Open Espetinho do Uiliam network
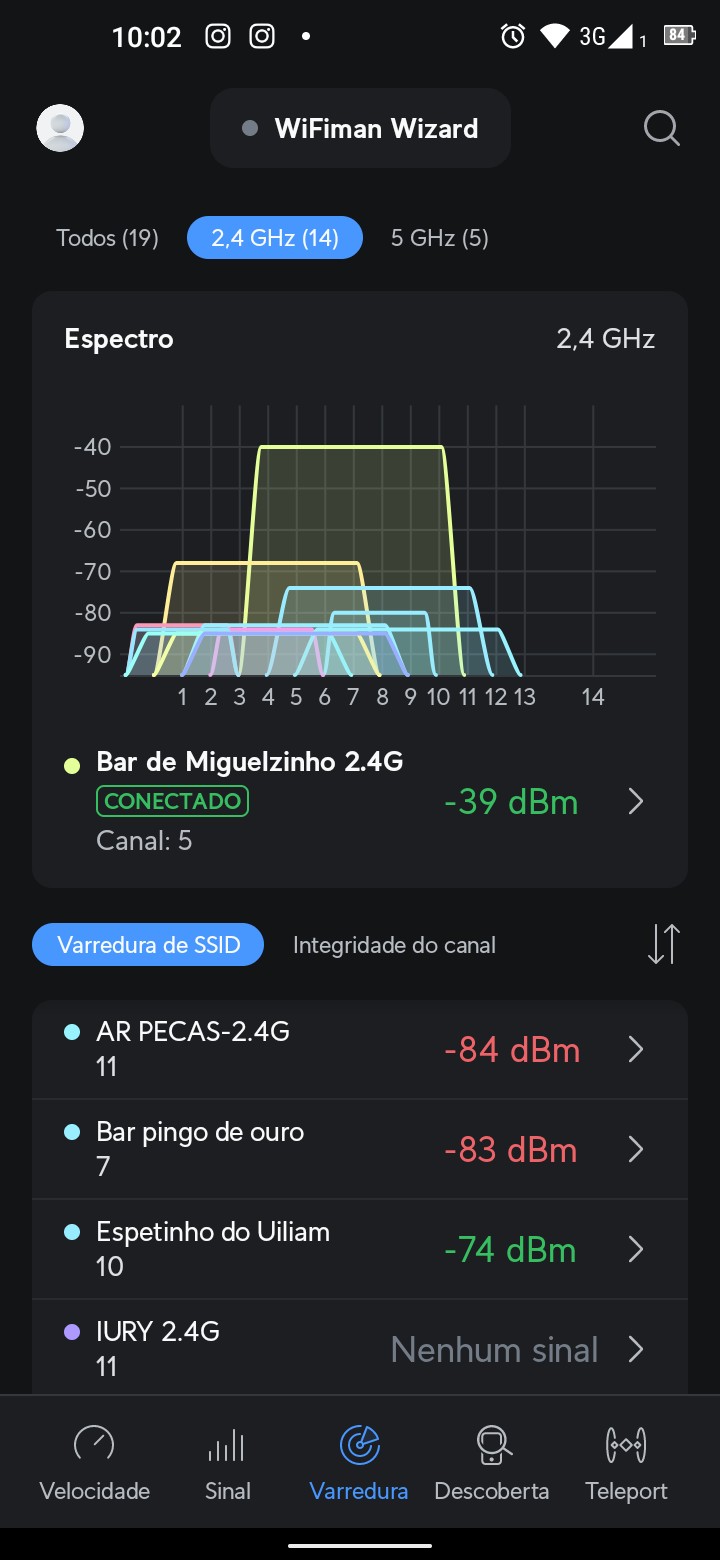This screenshot has width=720, height=1560. pos(360,1249)
